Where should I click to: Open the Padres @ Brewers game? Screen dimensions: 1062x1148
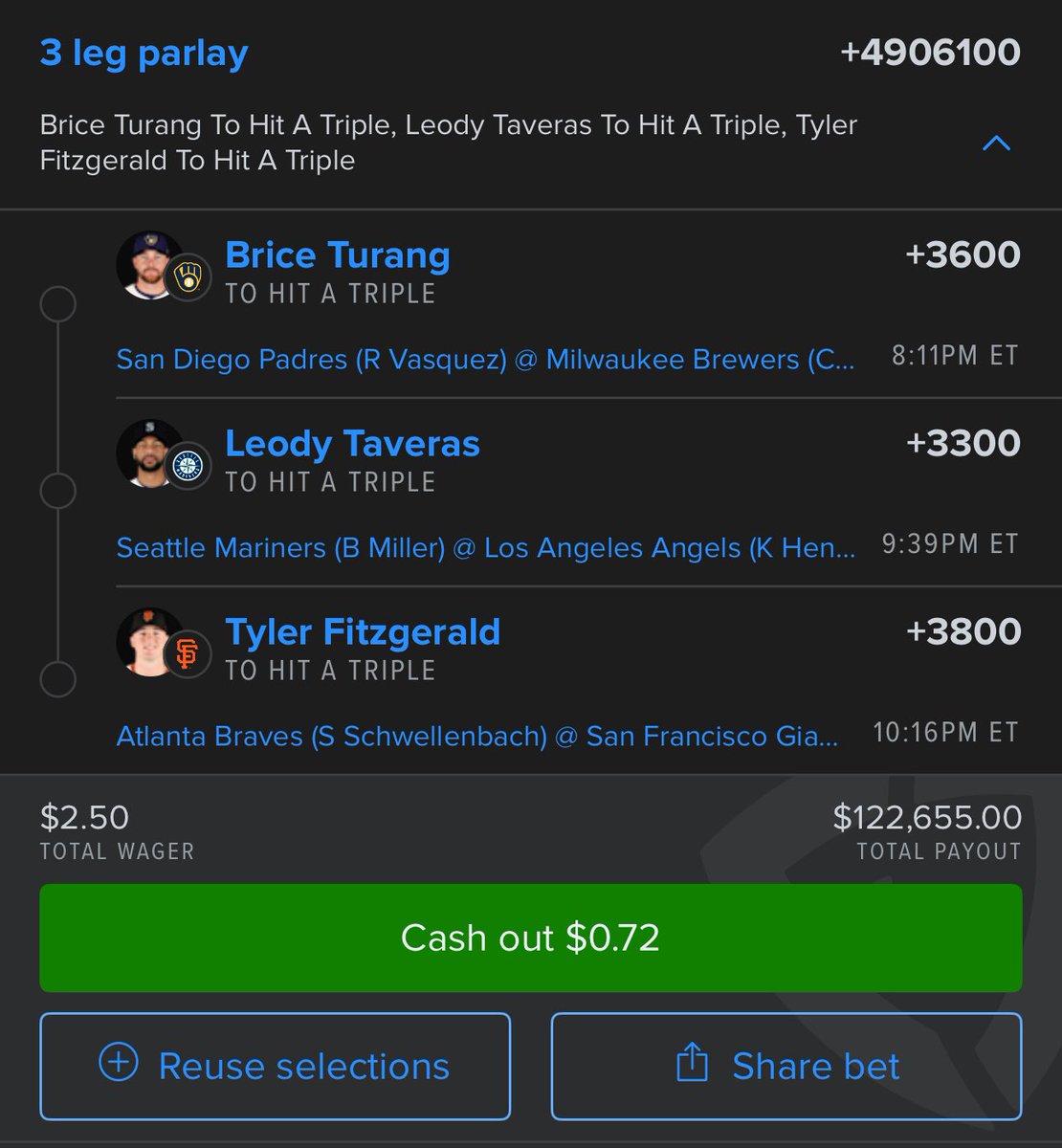[x=485, y=360]
